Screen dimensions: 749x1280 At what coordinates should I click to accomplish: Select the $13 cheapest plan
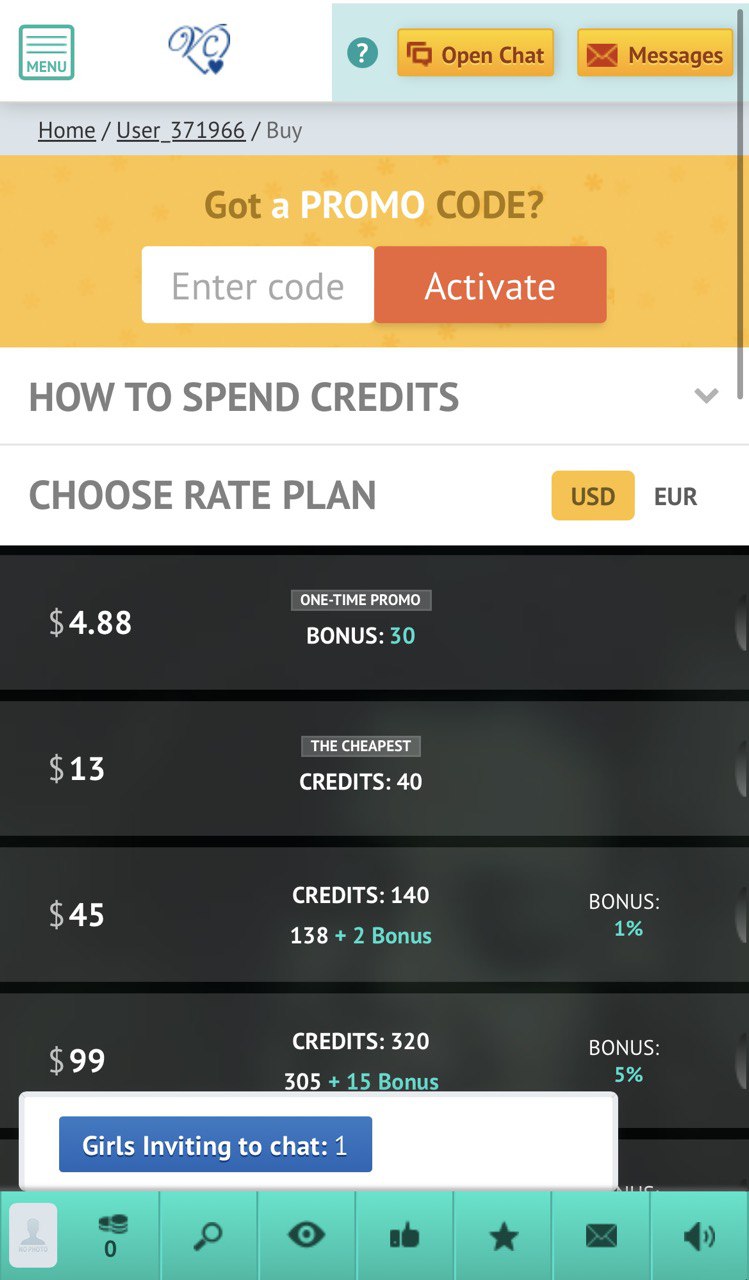click(374, 768)
